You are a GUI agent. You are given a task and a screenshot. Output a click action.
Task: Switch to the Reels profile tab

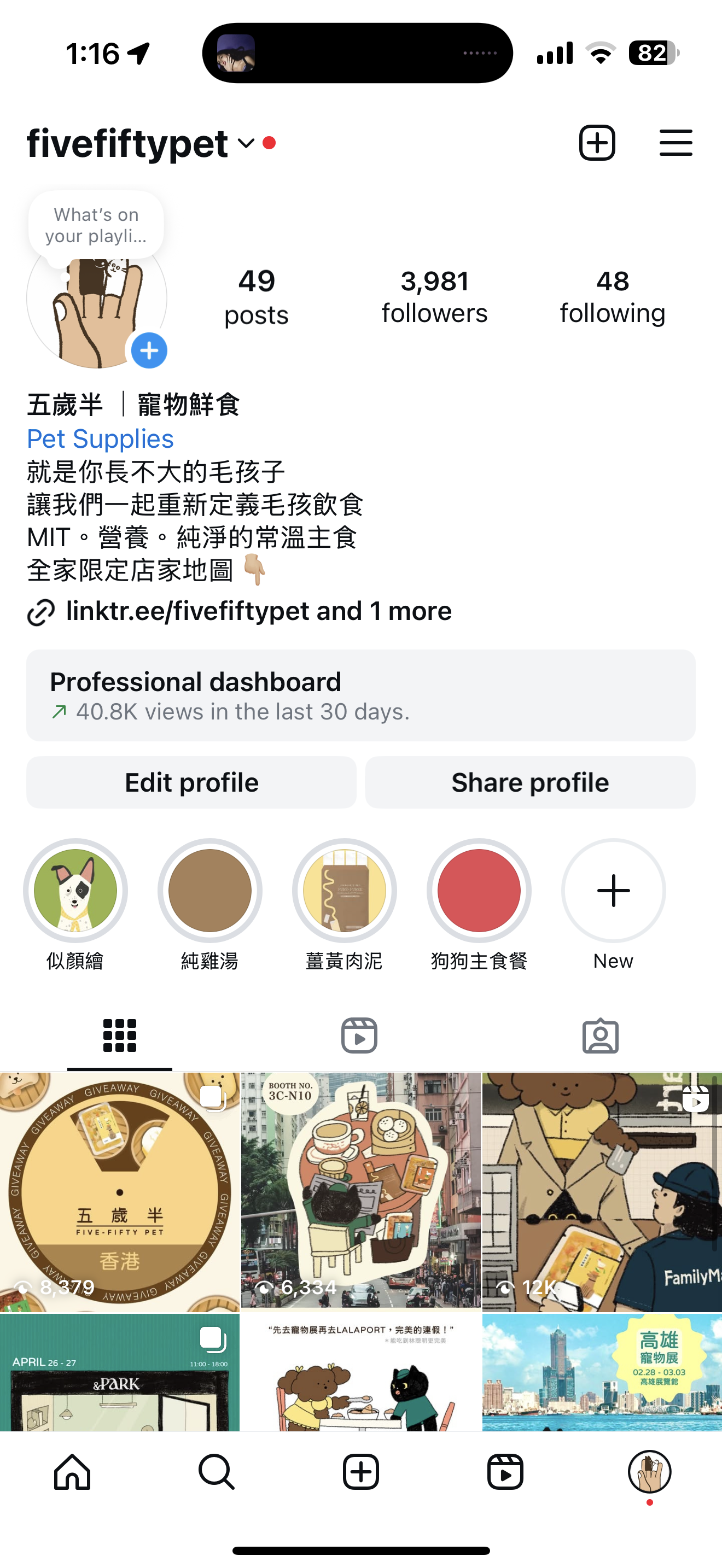(359, 1035)
